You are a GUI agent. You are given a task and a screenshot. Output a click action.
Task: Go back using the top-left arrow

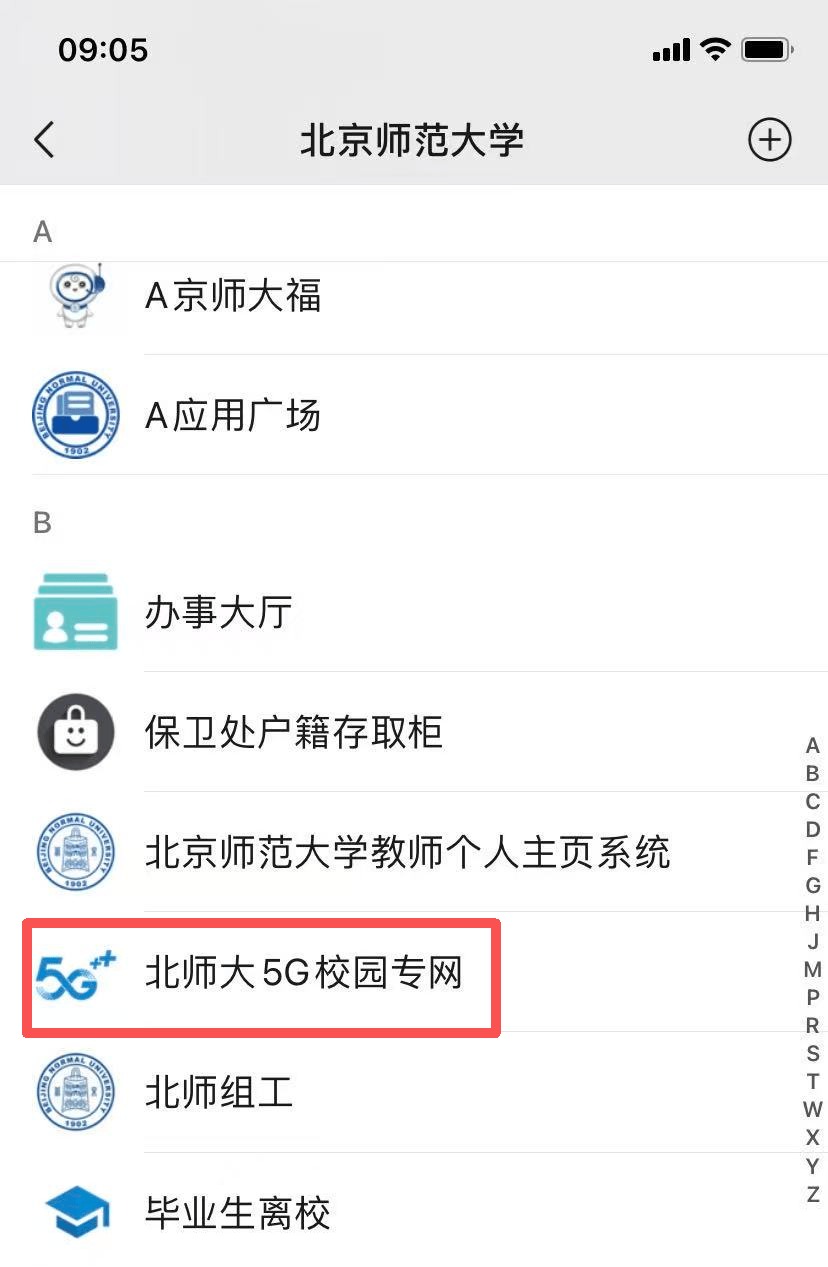(44, 141)
